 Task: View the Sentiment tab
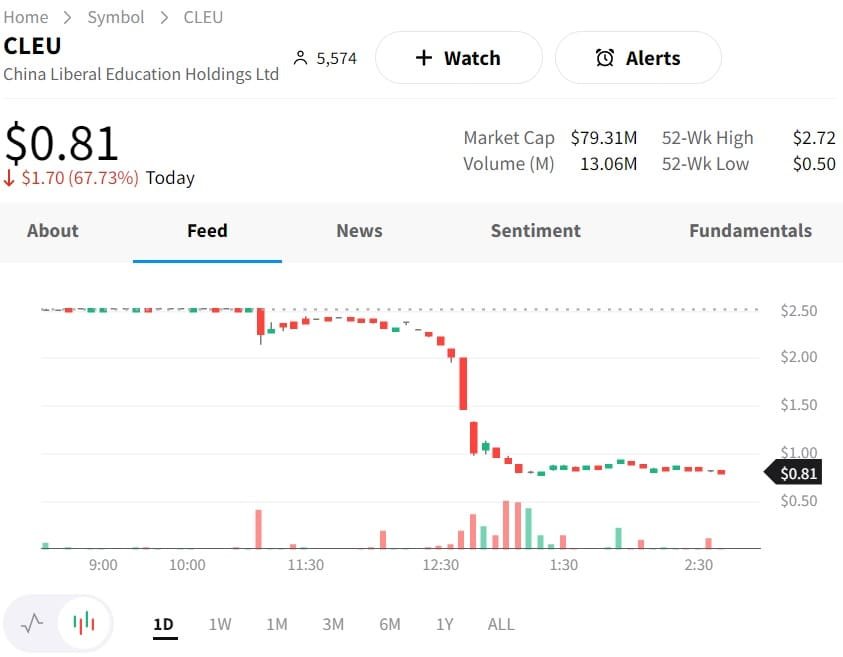click(535, 231)
